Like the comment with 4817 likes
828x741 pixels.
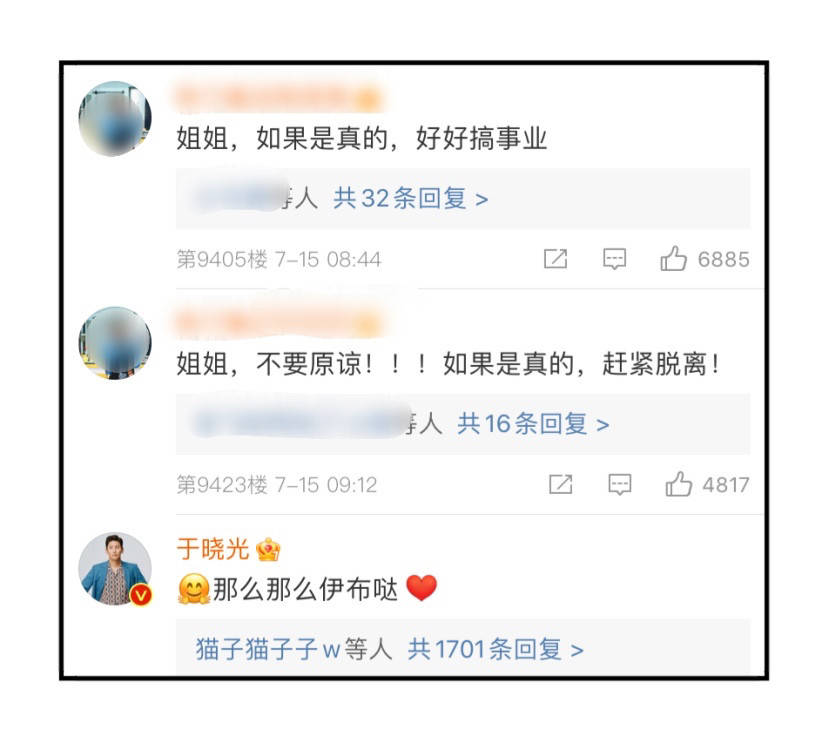point(679,485)
